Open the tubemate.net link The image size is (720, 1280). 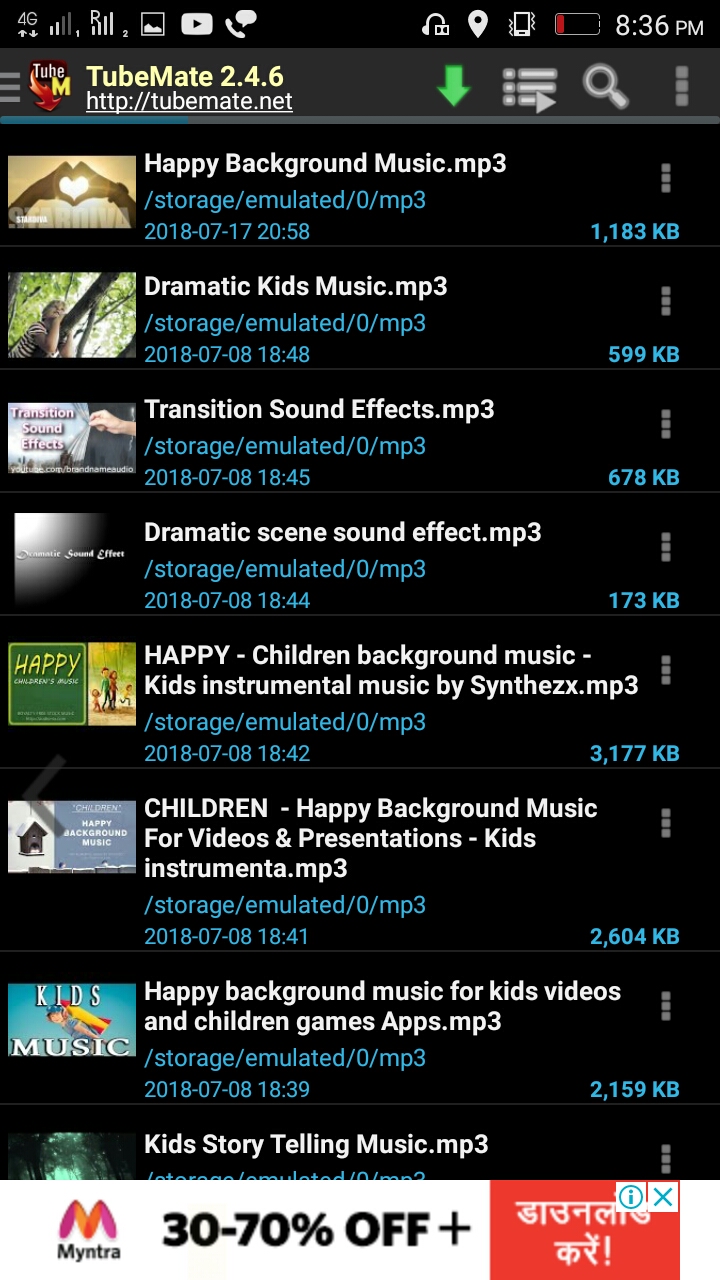[189, 101]
